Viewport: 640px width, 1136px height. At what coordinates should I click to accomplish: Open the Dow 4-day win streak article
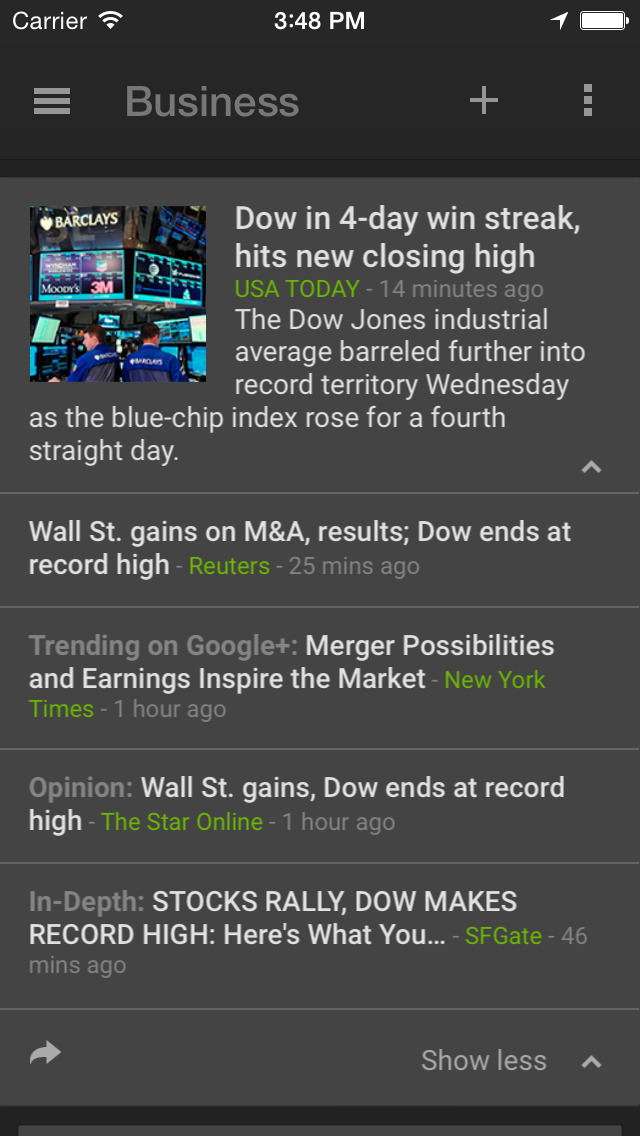point(407,237)
